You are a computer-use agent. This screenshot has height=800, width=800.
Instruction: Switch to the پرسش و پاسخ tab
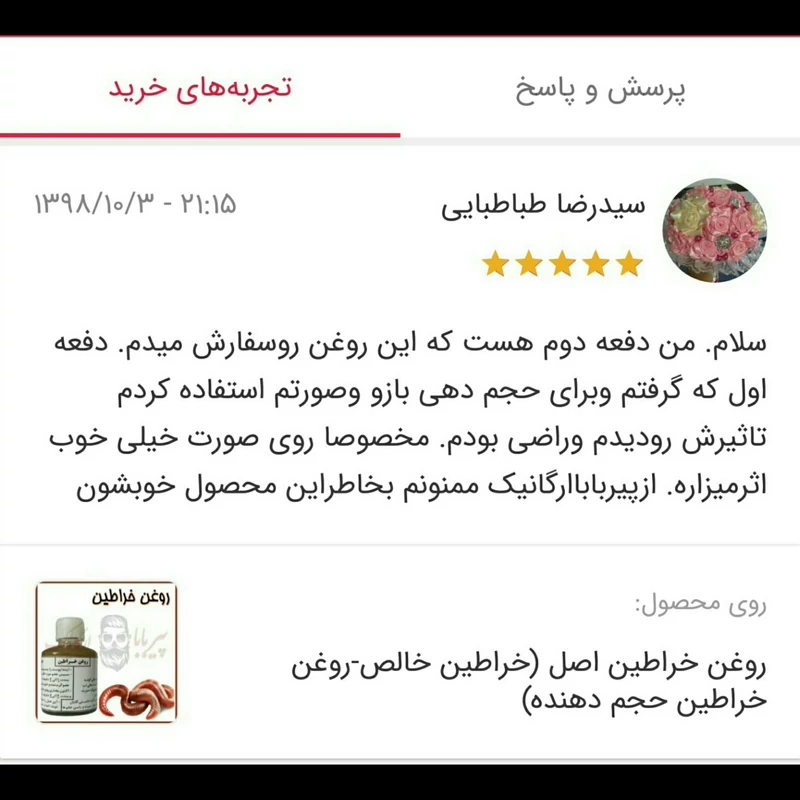click(x=600, y=90)
